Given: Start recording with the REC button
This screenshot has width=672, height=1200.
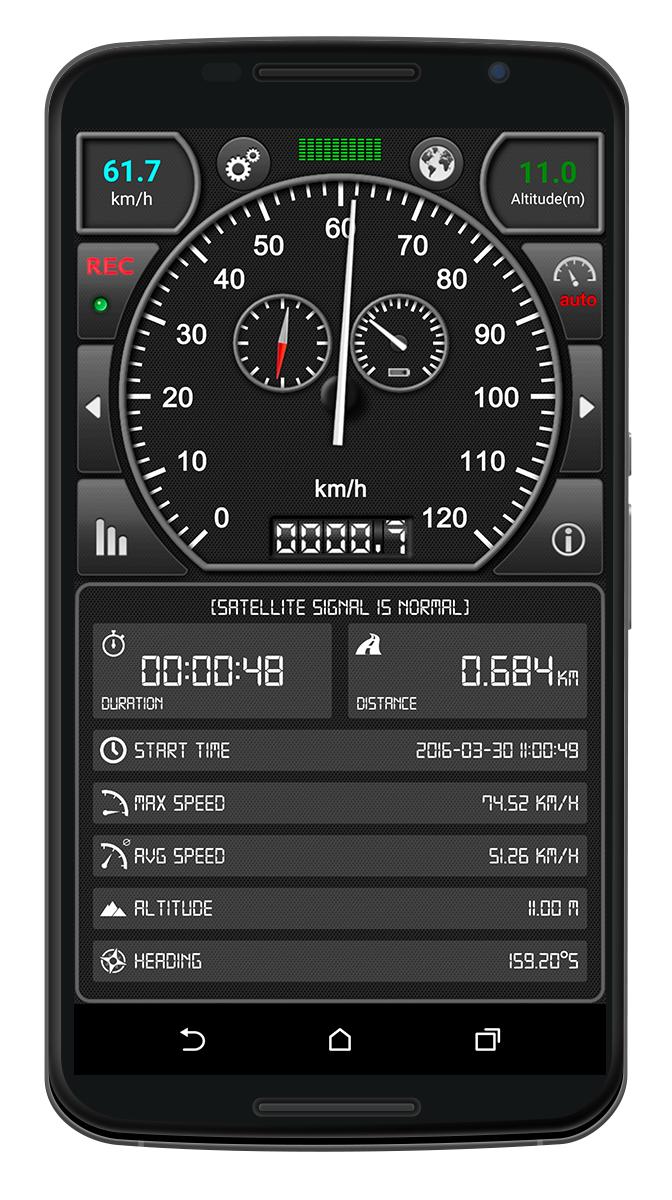Looking at the screenshot, I should (x=108, y=285).
